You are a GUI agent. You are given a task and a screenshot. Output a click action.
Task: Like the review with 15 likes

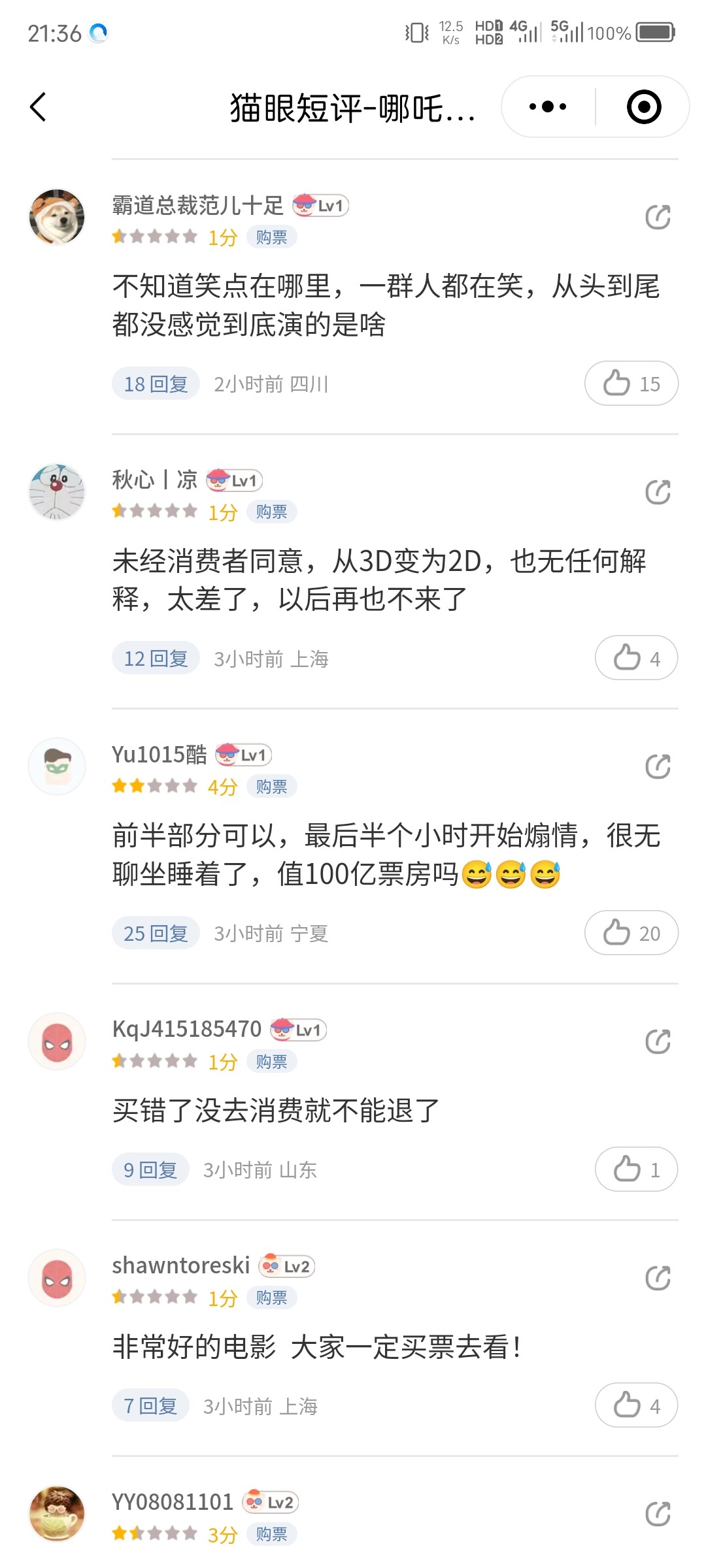(x=631, y=384)
